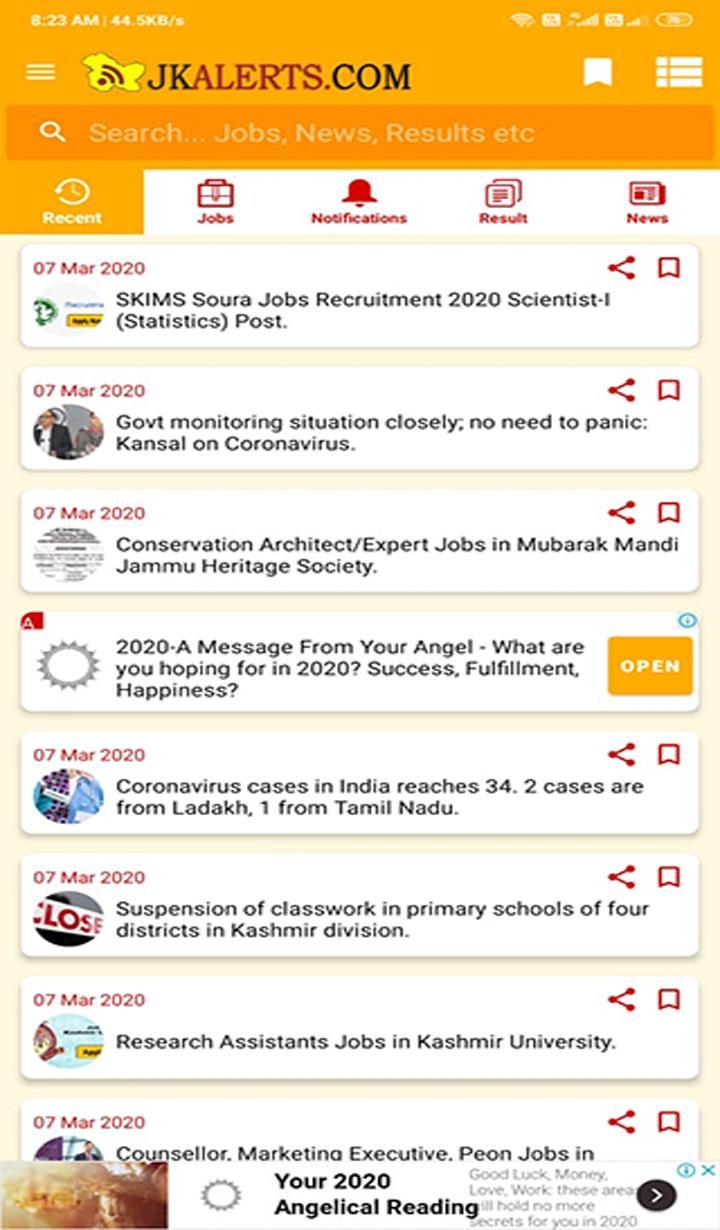This screenshot has height=1230, width=720.
Task: Open saved bookmarks from the header
Action: point(598,73)
